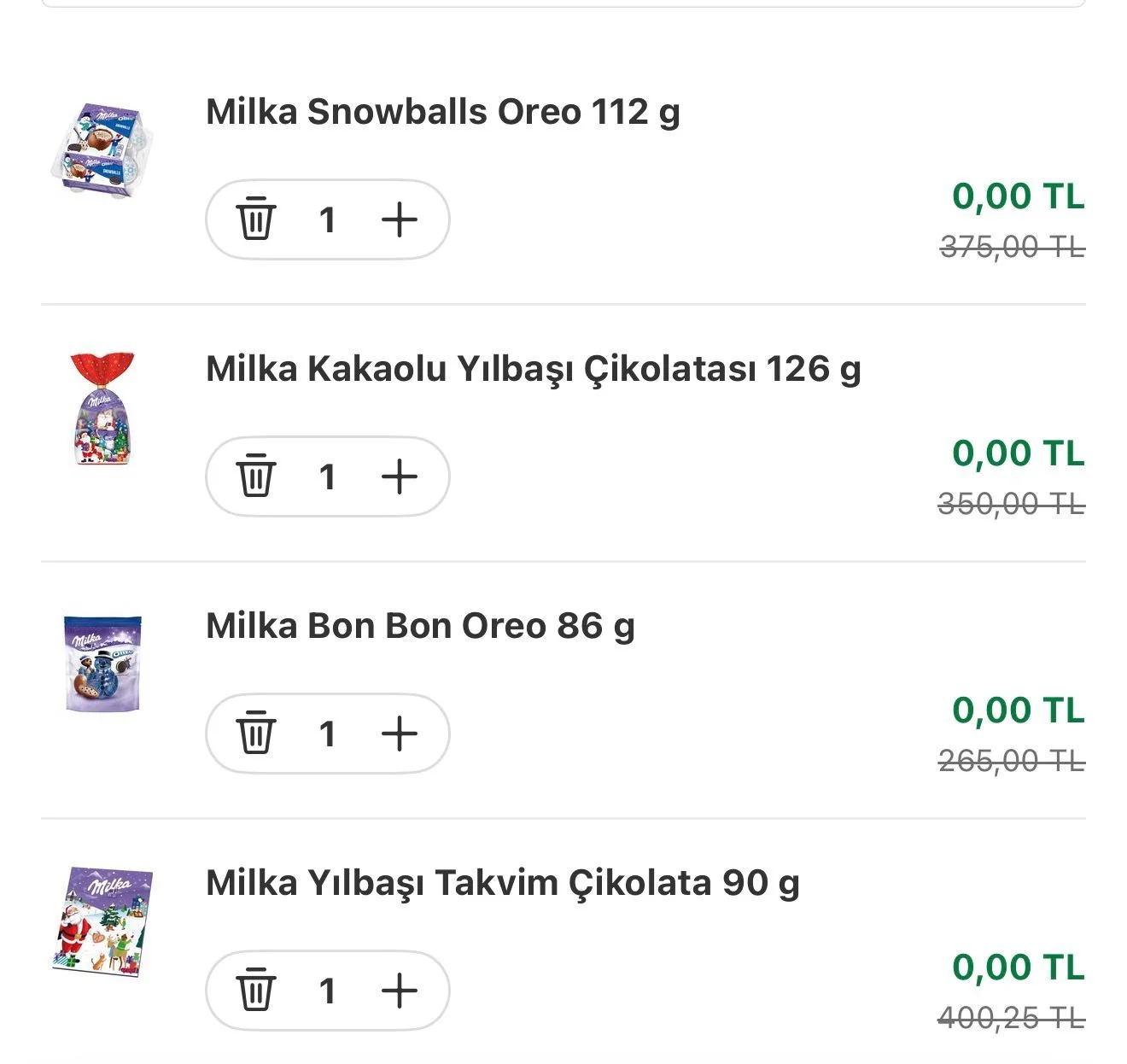The image size is (1127, 1064).
Task: Open Milka Kakaolu Yılbaşı Çikolatası product image
Action: [x=102, y=408]
